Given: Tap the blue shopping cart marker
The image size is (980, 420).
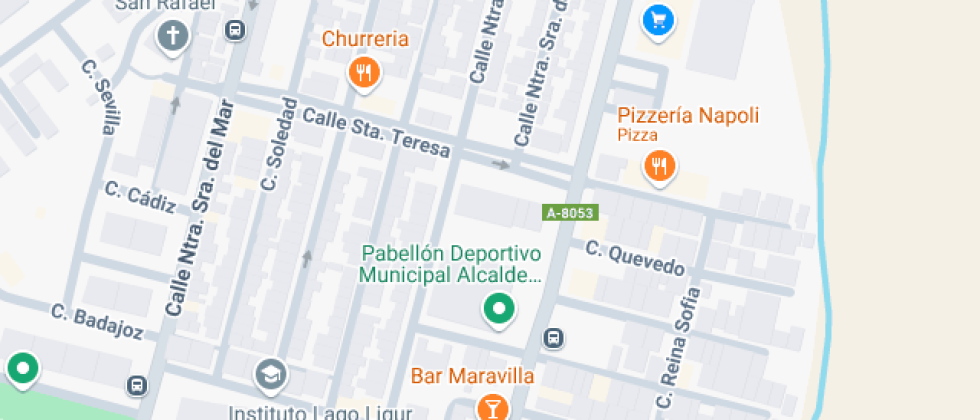Looking at the screenshot, I should pos(657,19).
